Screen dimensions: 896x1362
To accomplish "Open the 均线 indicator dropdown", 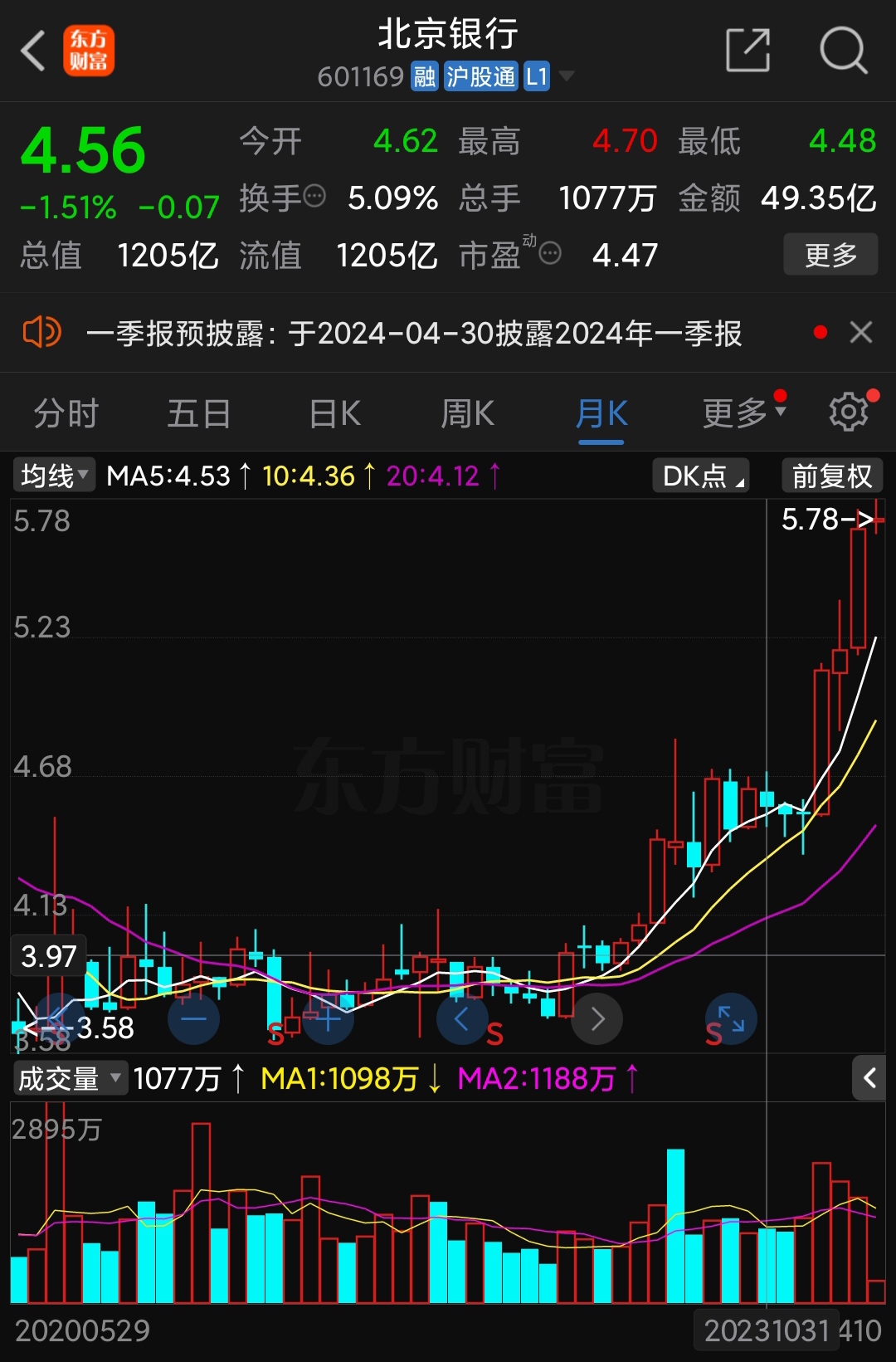I will (53, 475).
